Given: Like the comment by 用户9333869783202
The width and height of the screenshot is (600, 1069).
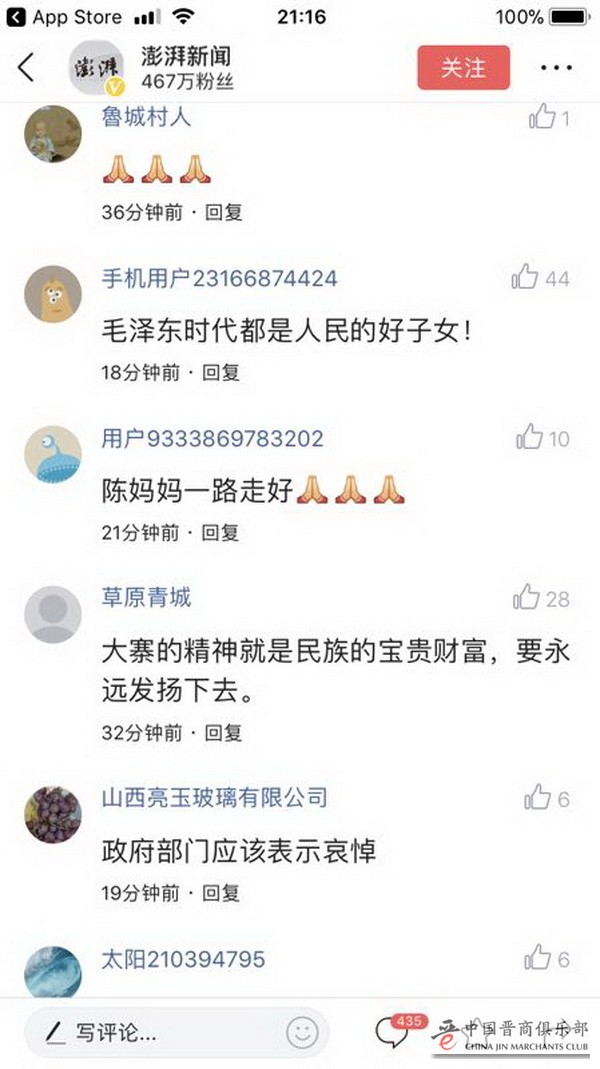Looking at the screenshot, I should pyautogui.click(x=530, y=437).
